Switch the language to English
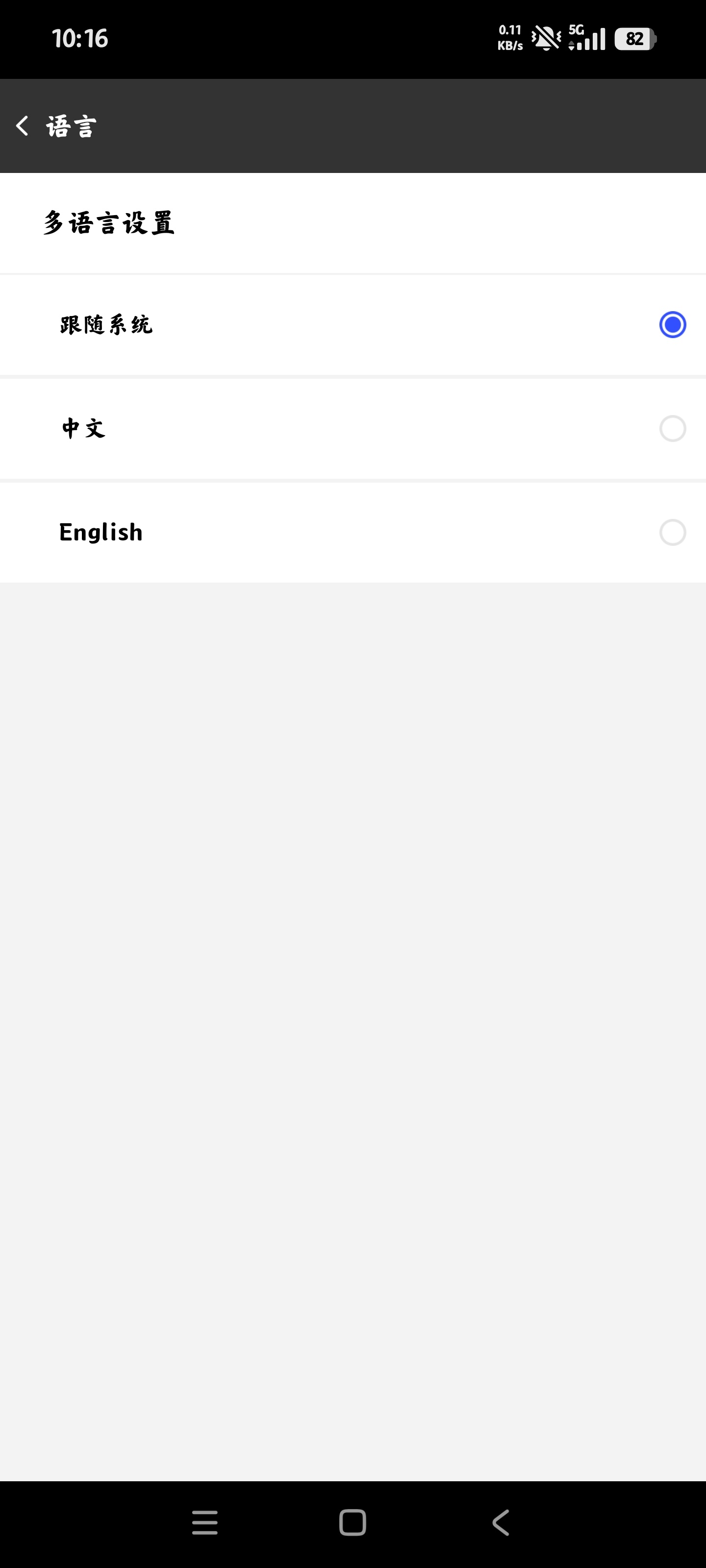 (x=672, y=533)
